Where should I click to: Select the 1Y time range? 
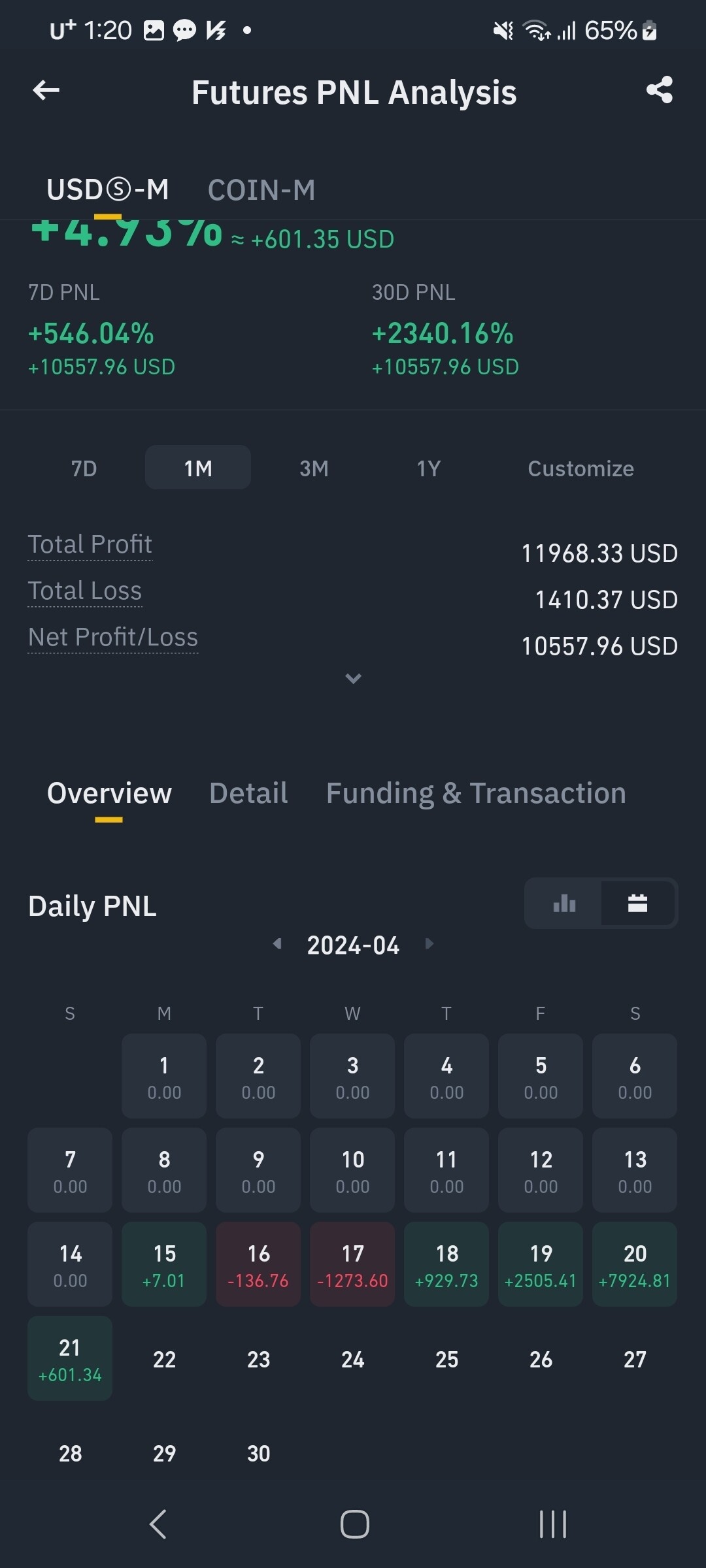(429, 468)
